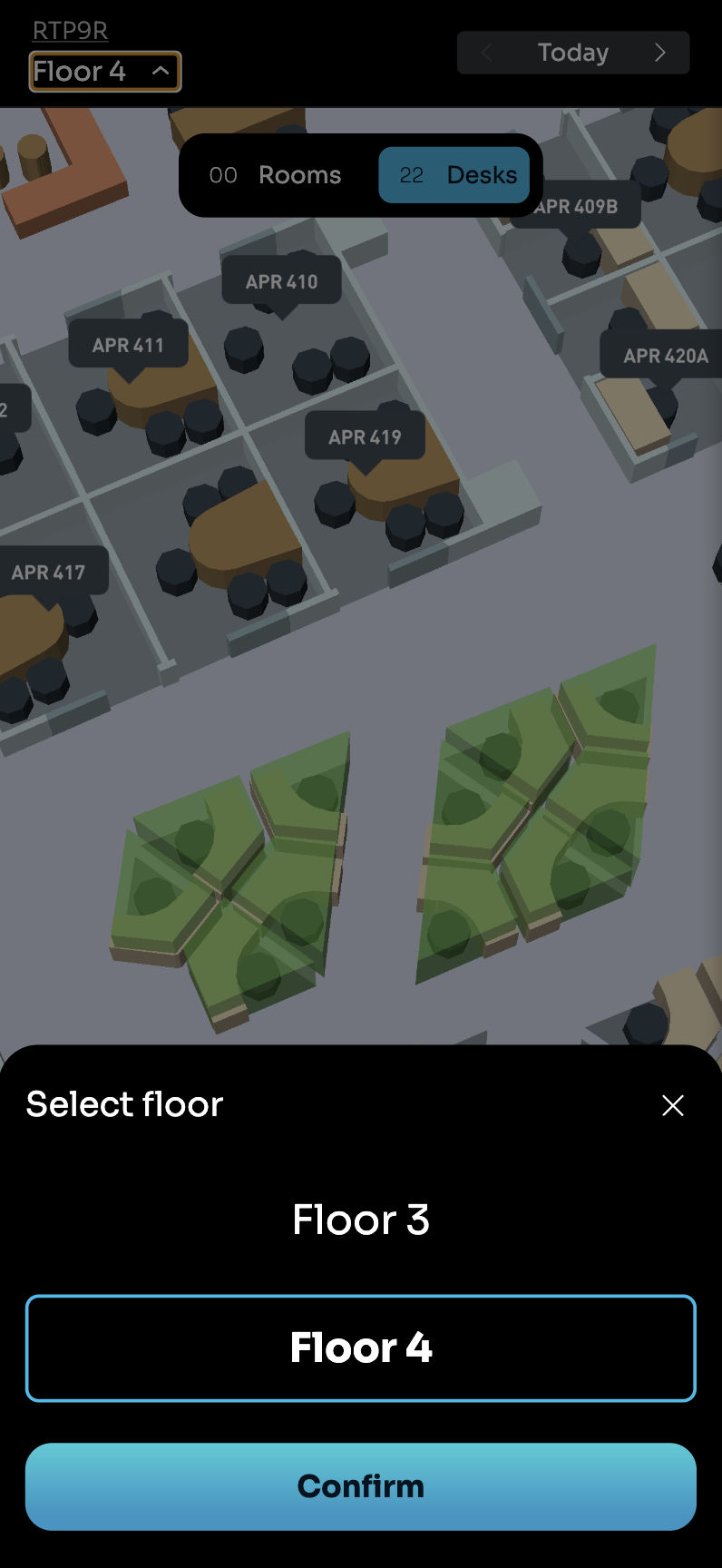Open the Floor 4 floor selector
The height and width of the screenshot is (1568, 722).
click(104, 72)
